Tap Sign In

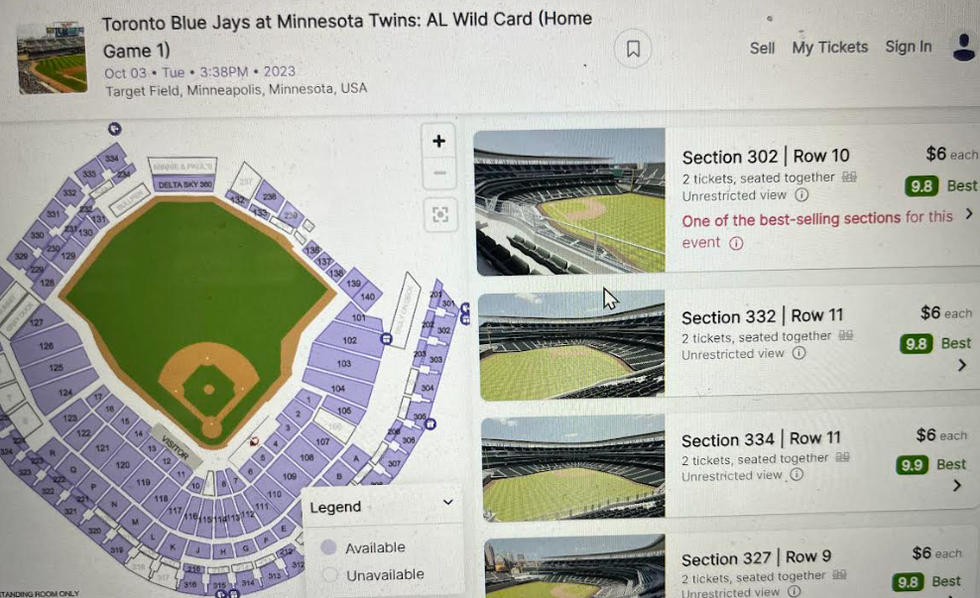(x=908, y=47)
